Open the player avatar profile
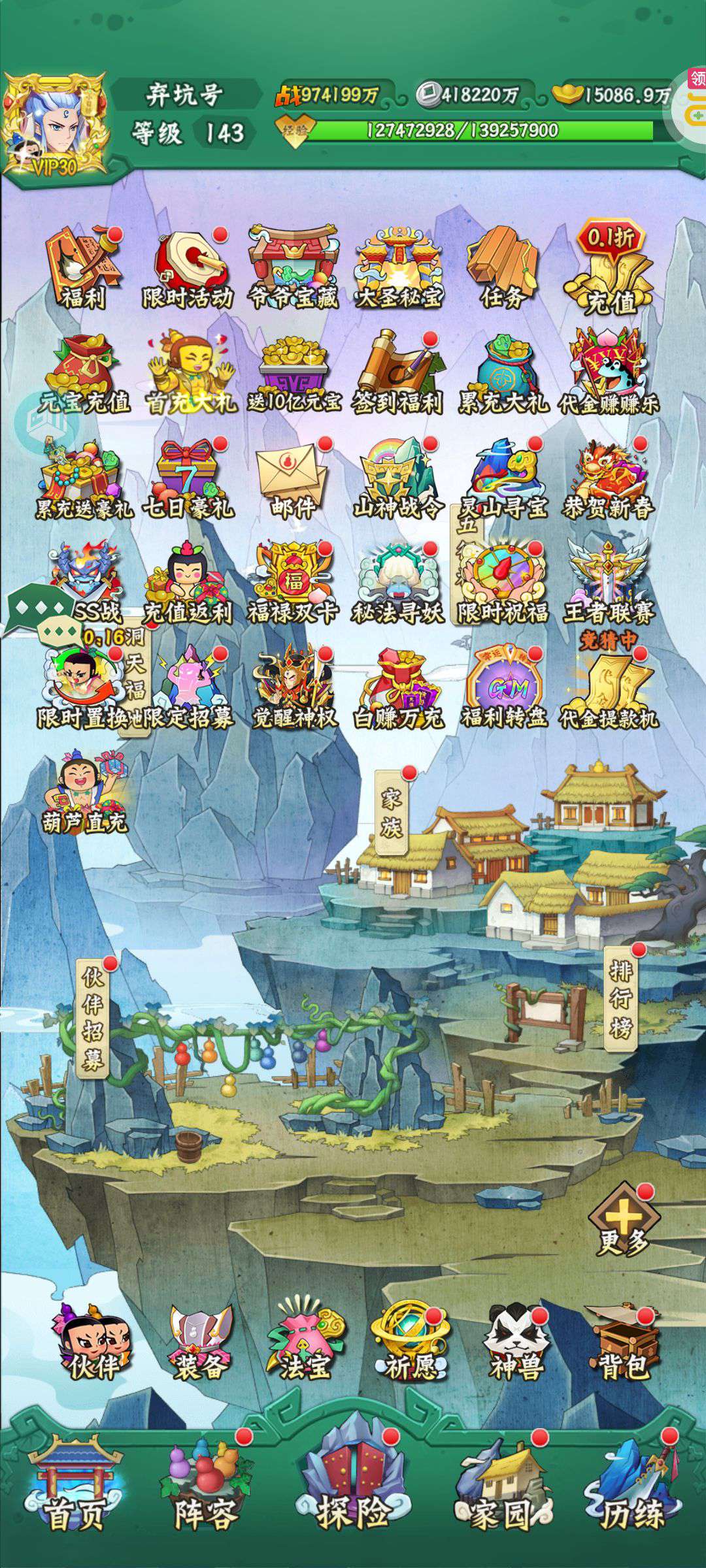Viewport: 706px width, 1568px height. [55, 125]
